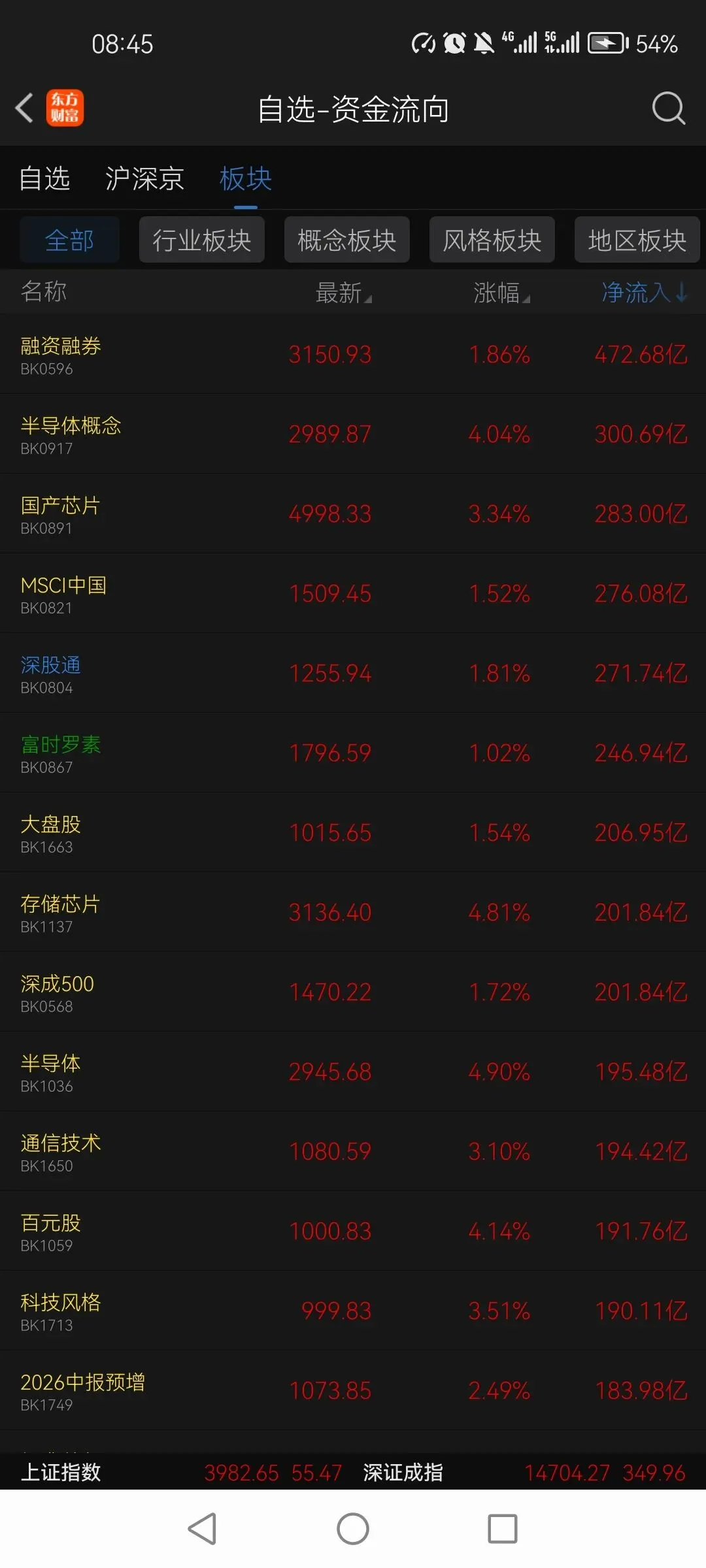Tap the back arrow in the header

[25, 108]
